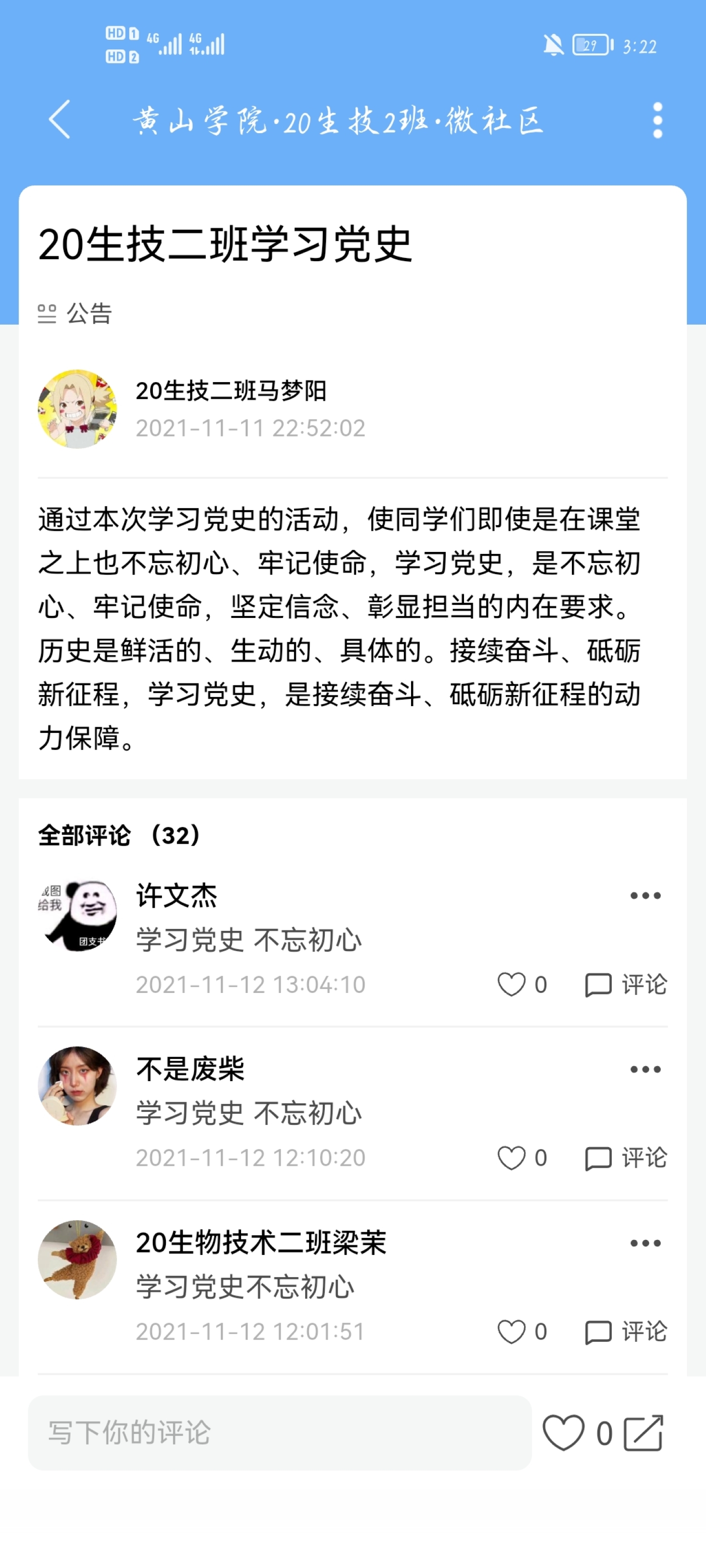Like 20生物技术二班梁茉's comment
The width and height of the screenshot is (706, 1568).
click(512, 1332)
